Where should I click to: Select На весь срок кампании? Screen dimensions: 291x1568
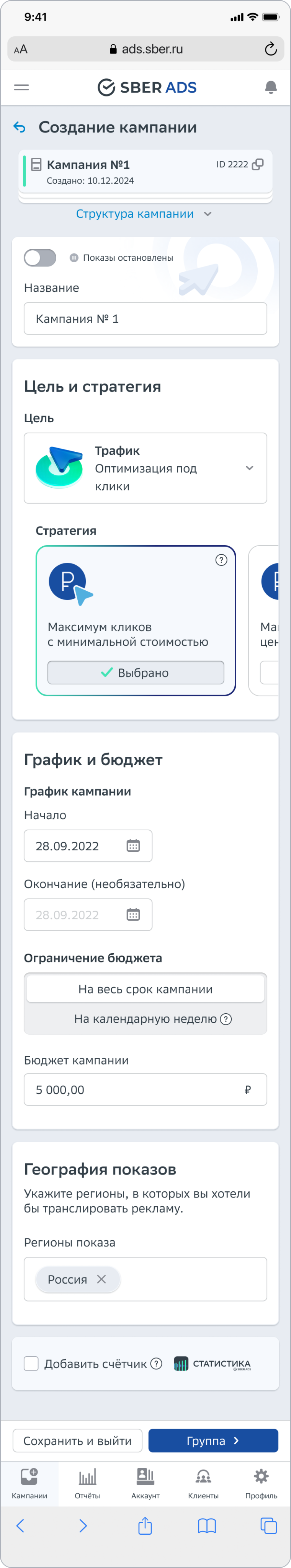click(x=145, y=989)
